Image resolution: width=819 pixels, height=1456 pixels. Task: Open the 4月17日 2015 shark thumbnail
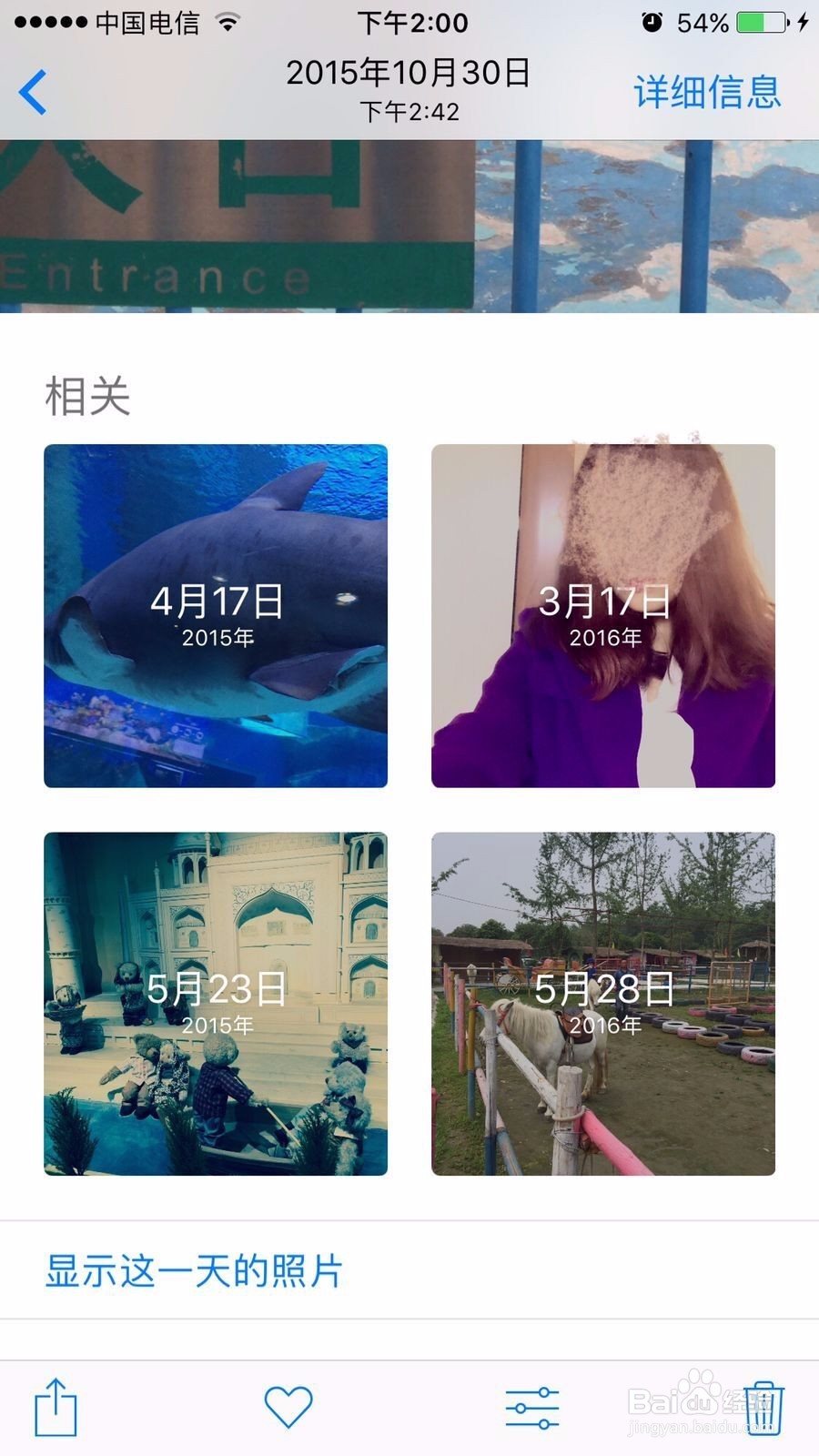click(216, 613)
